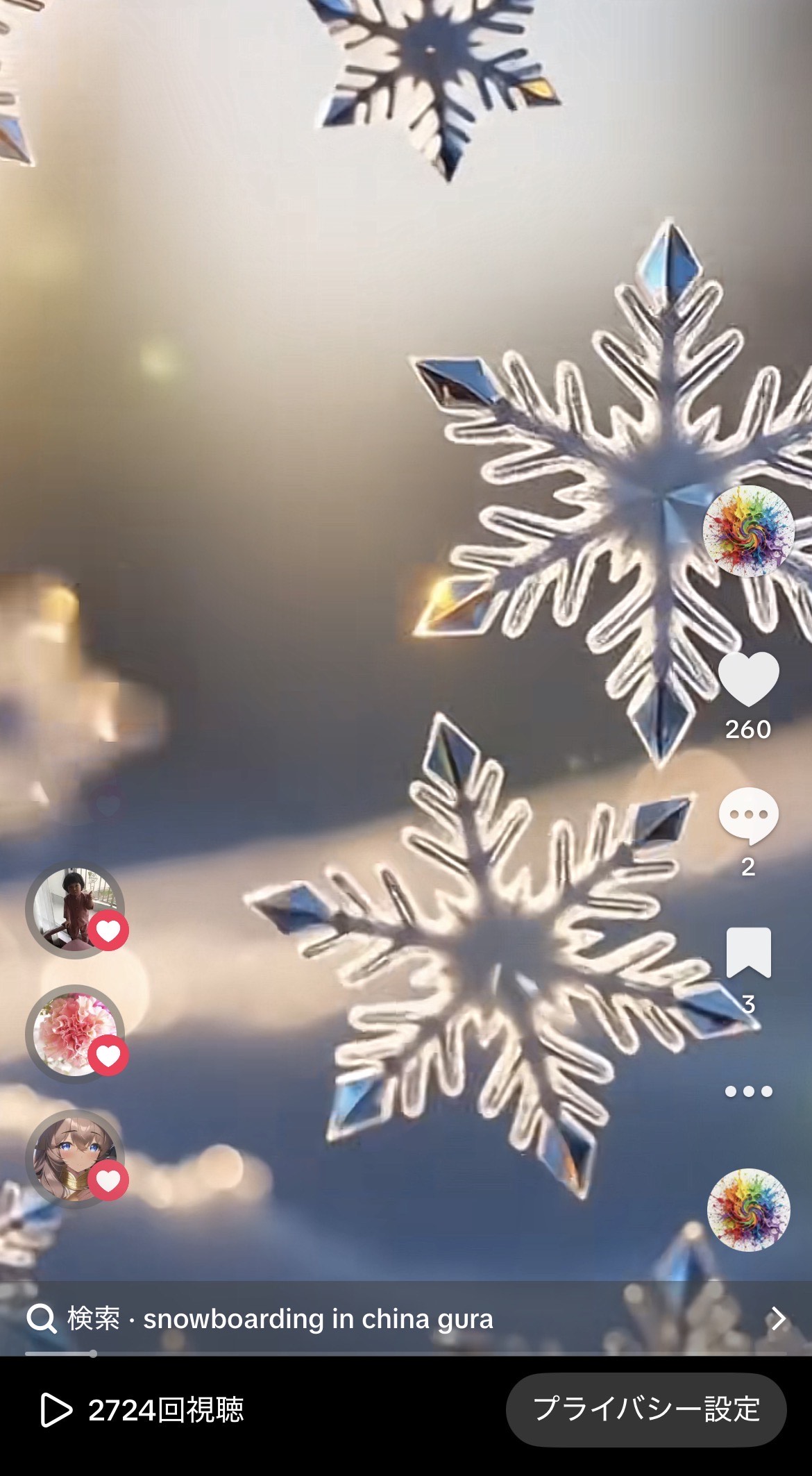View the 2724回視聴 view analytics
The image size is (812, 1476).
pyautogui.click(x=142, y=1410)
